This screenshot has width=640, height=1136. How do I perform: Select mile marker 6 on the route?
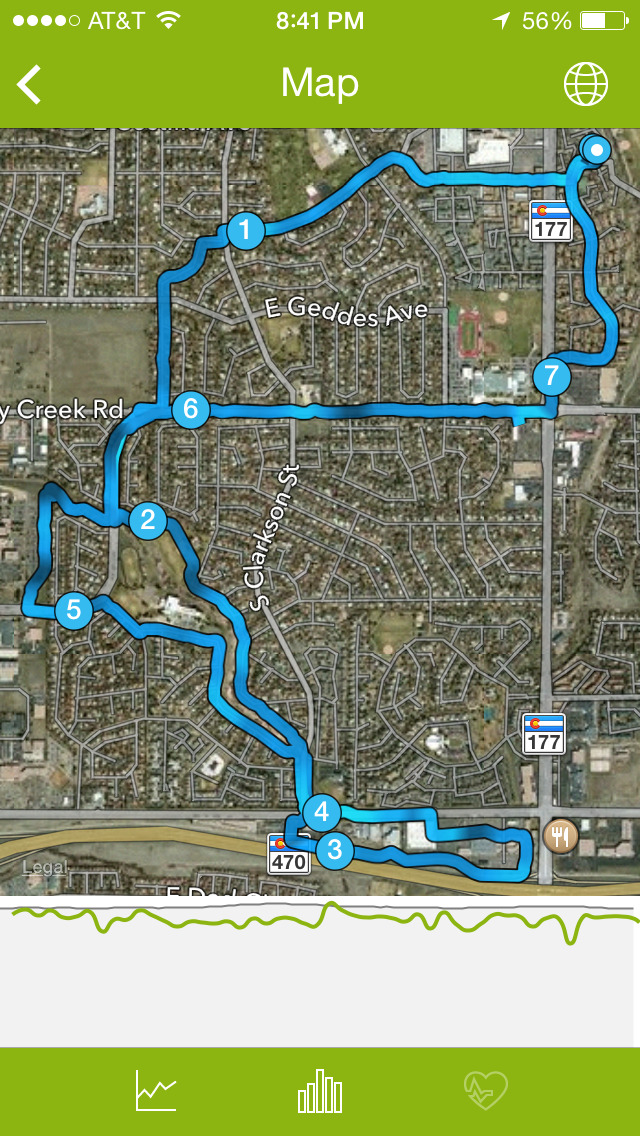click(x=190, y=409)
